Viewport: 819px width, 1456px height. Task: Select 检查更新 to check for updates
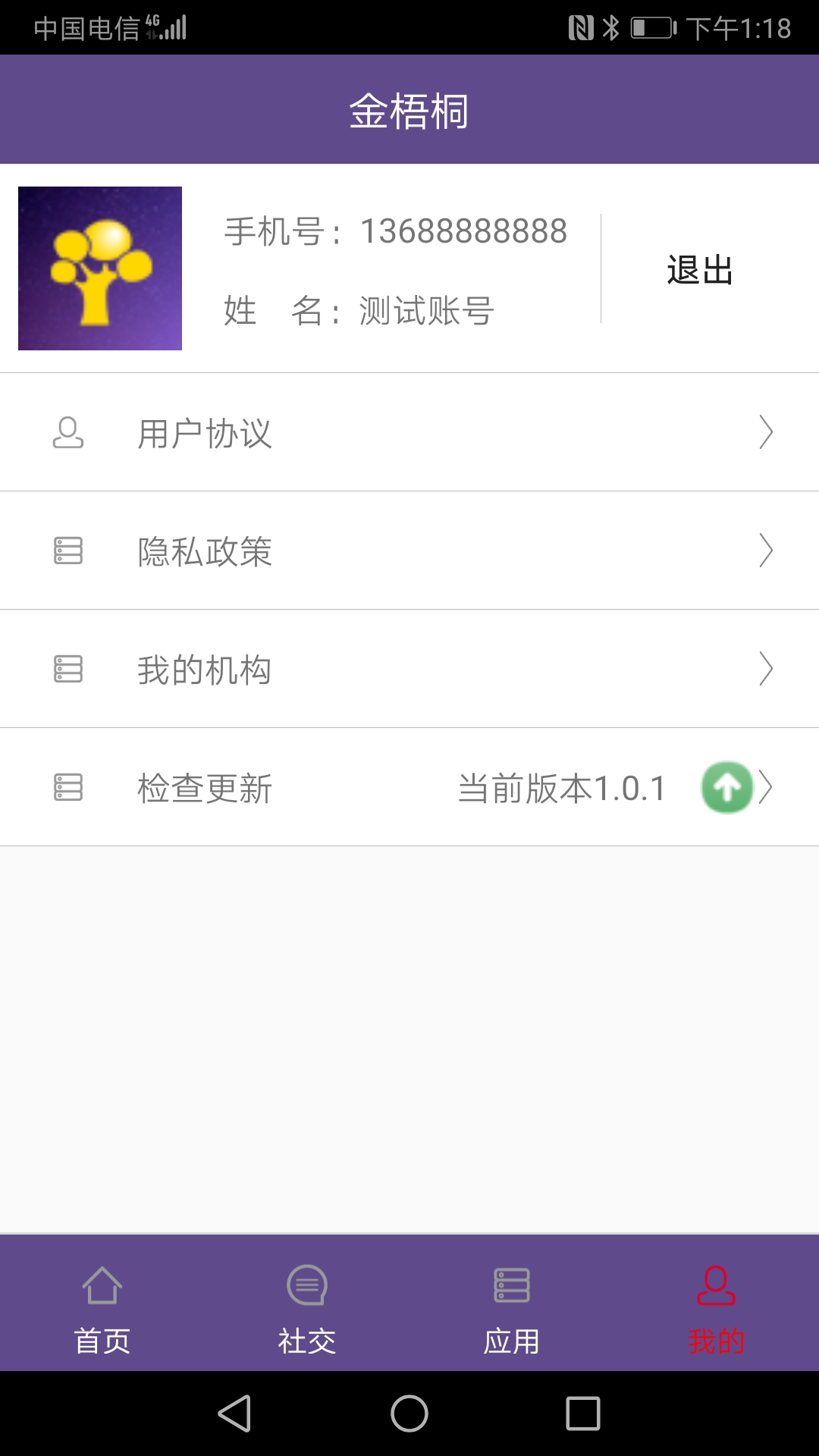coord(409,787)
